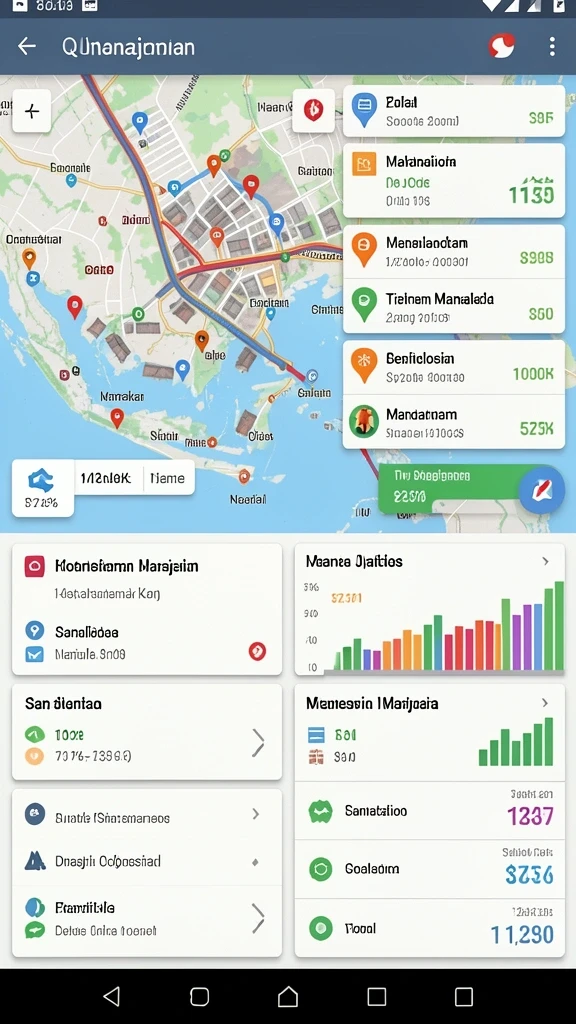Open the Tielnem Manalada list entry
The height and width of the screenshot is (1024, 576).
coord(454,307)
